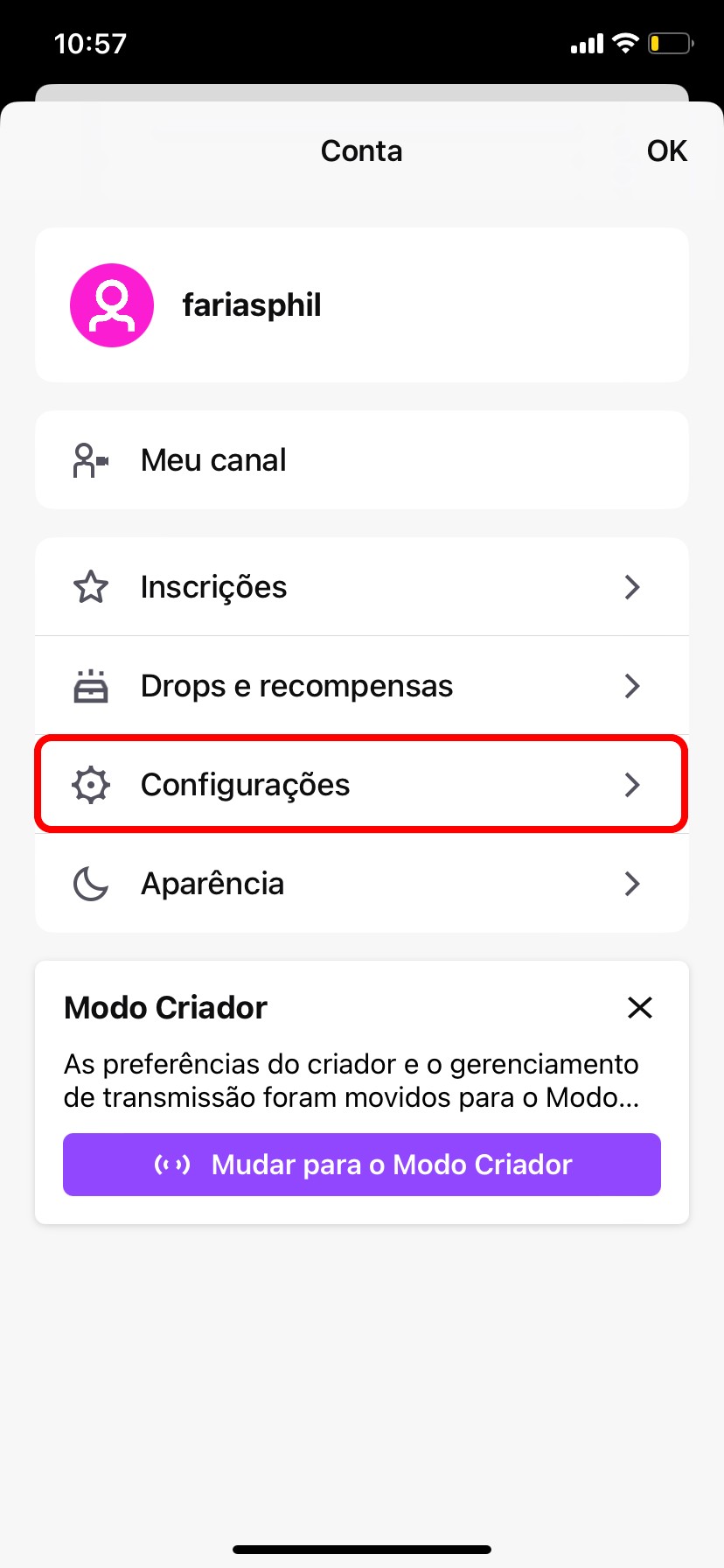
Task: Open Meu canal
Action: pyautogui.click(x=361, y=460)
